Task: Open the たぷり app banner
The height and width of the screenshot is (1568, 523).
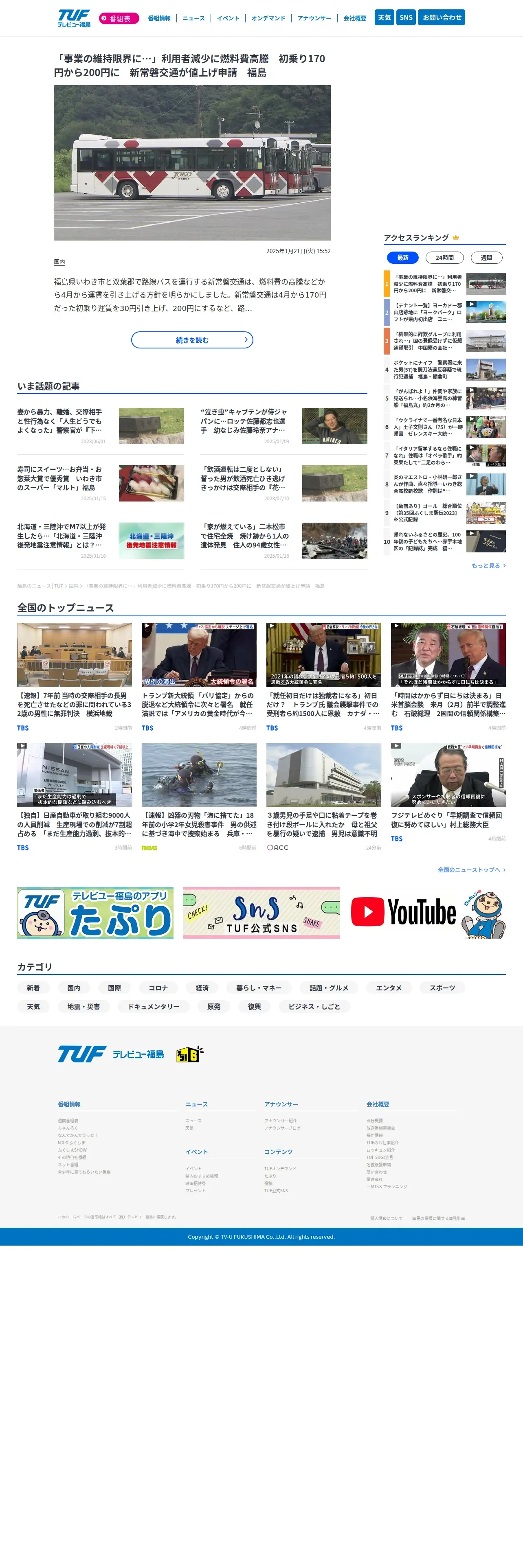Action: point(95,913)
